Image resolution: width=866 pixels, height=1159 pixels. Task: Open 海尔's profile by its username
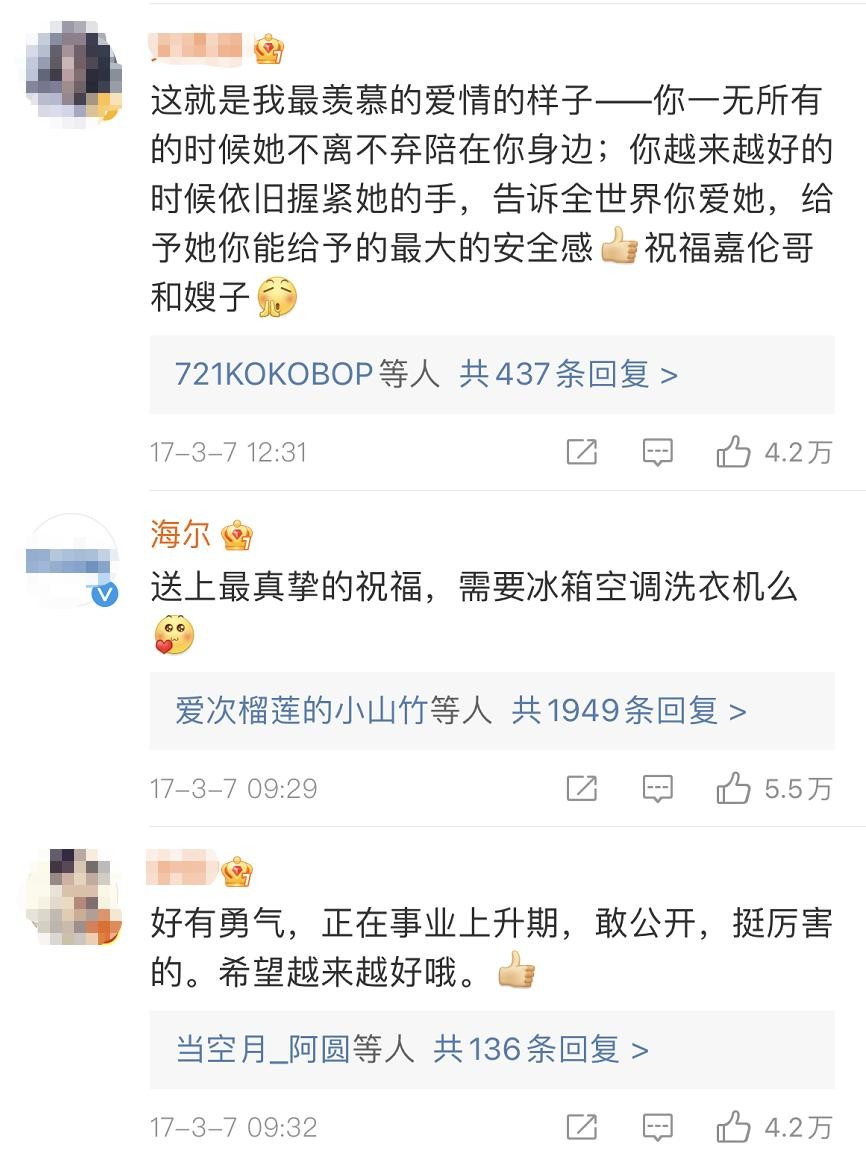point(181,535)
